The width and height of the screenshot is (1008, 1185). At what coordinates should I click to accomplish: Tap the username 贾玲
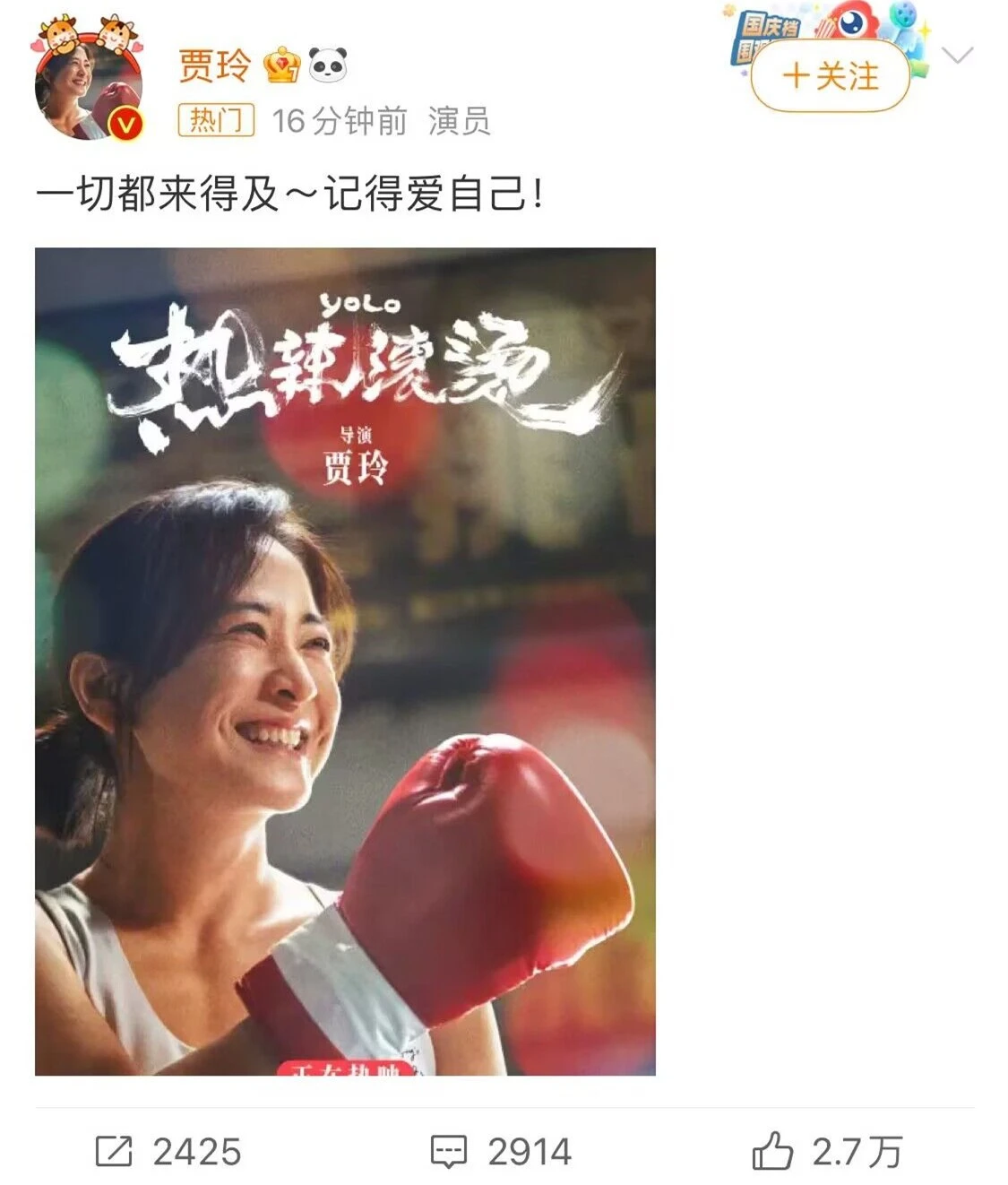click(214, 65)
